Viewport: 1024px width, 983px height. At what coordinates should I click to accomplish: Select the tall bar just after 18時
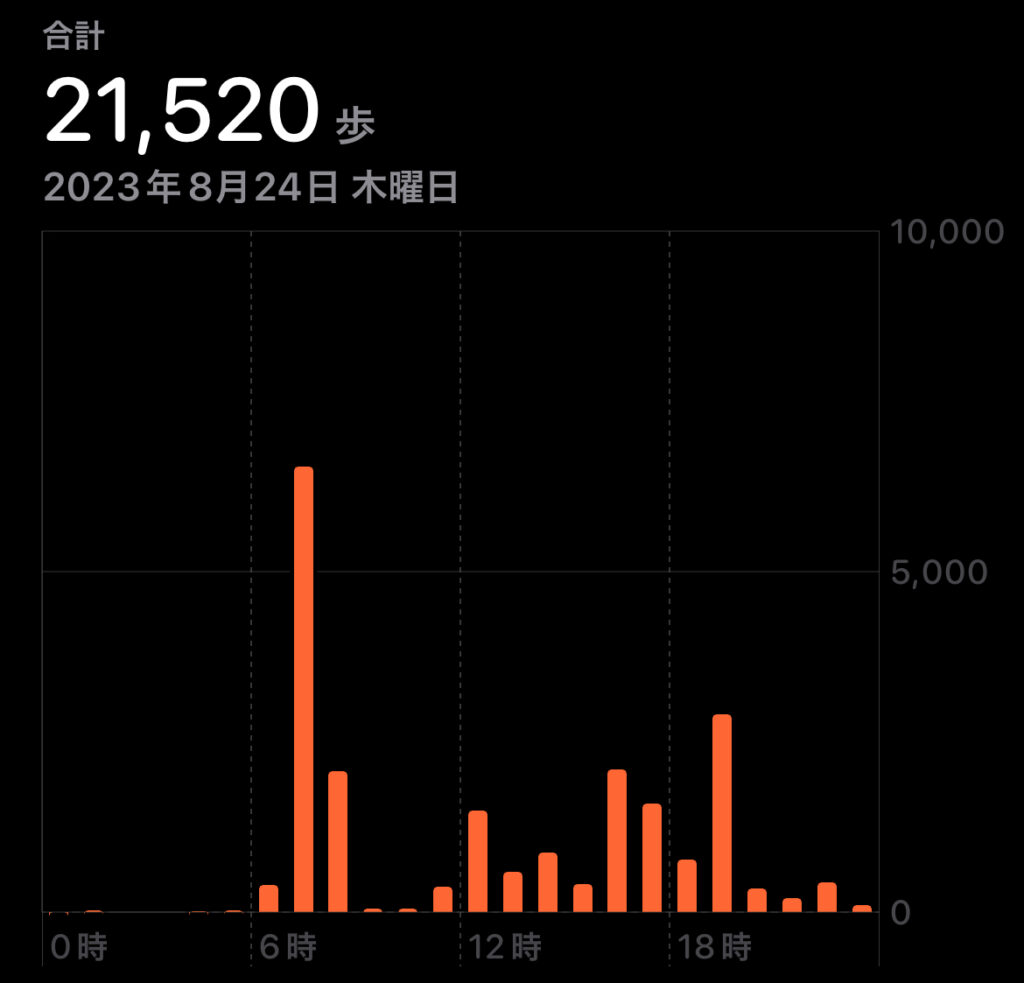[x=722, y=812]
